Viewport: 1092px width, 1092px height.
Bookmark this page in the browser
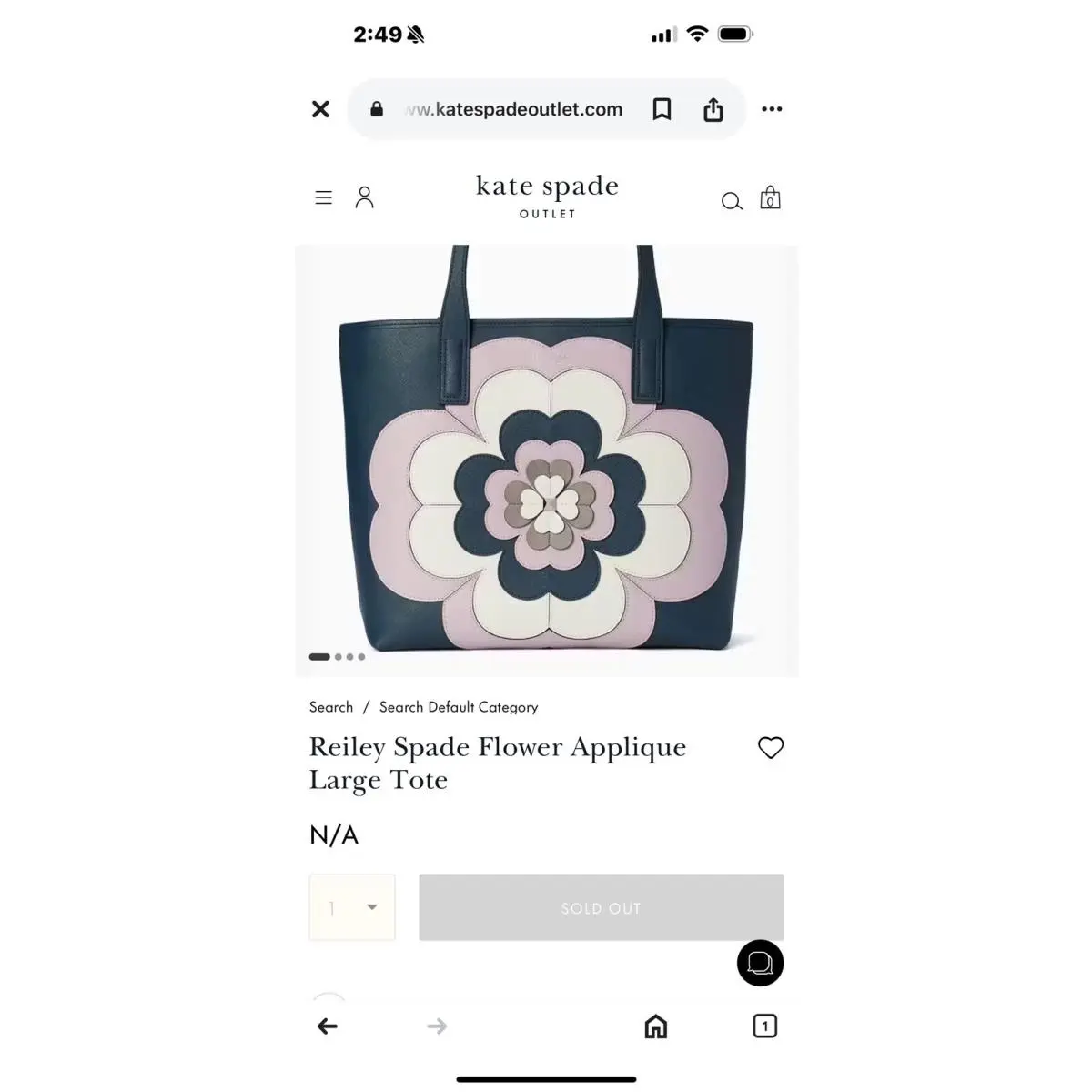tap(662, 109)
